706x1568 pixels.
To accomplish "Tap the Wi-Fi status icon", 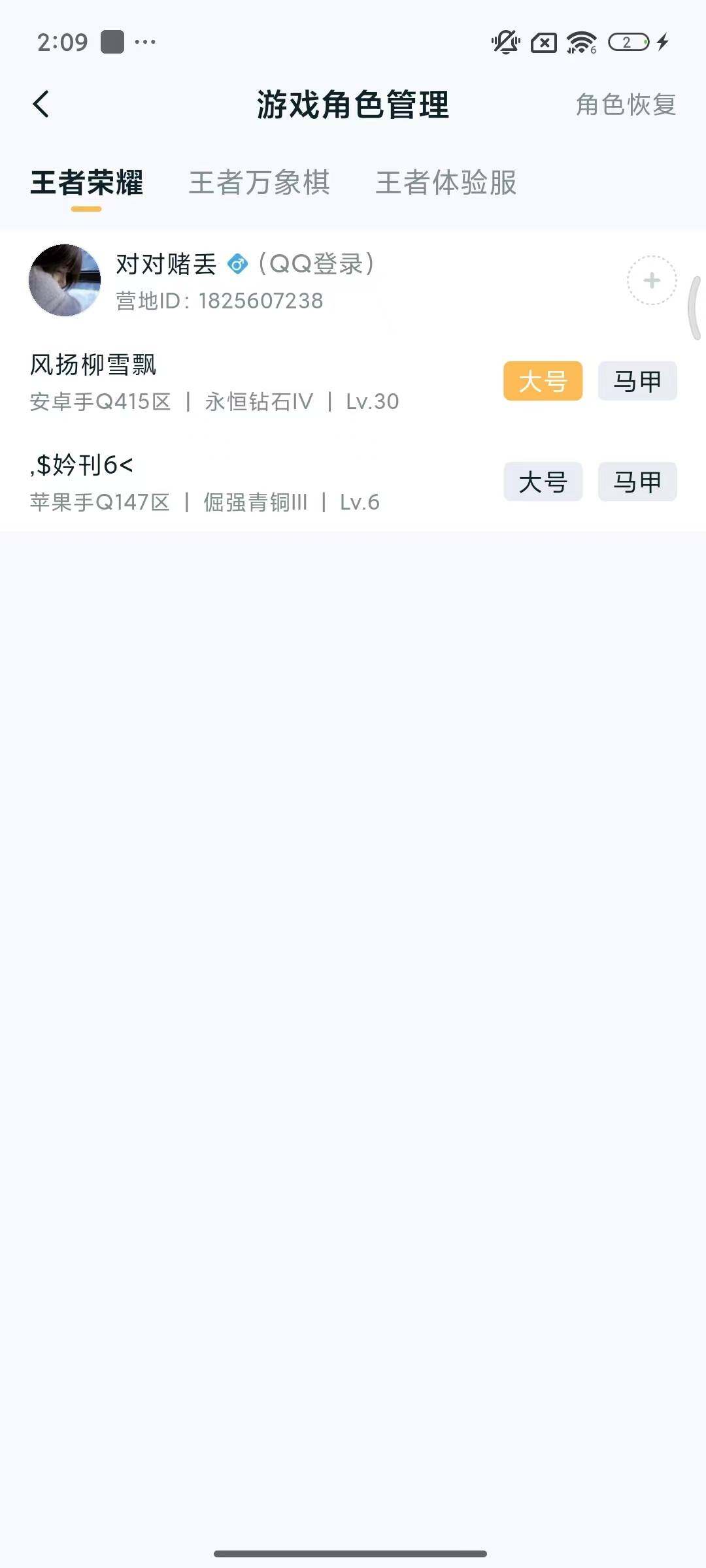I will pyautogui.click(x=580, y=41).
